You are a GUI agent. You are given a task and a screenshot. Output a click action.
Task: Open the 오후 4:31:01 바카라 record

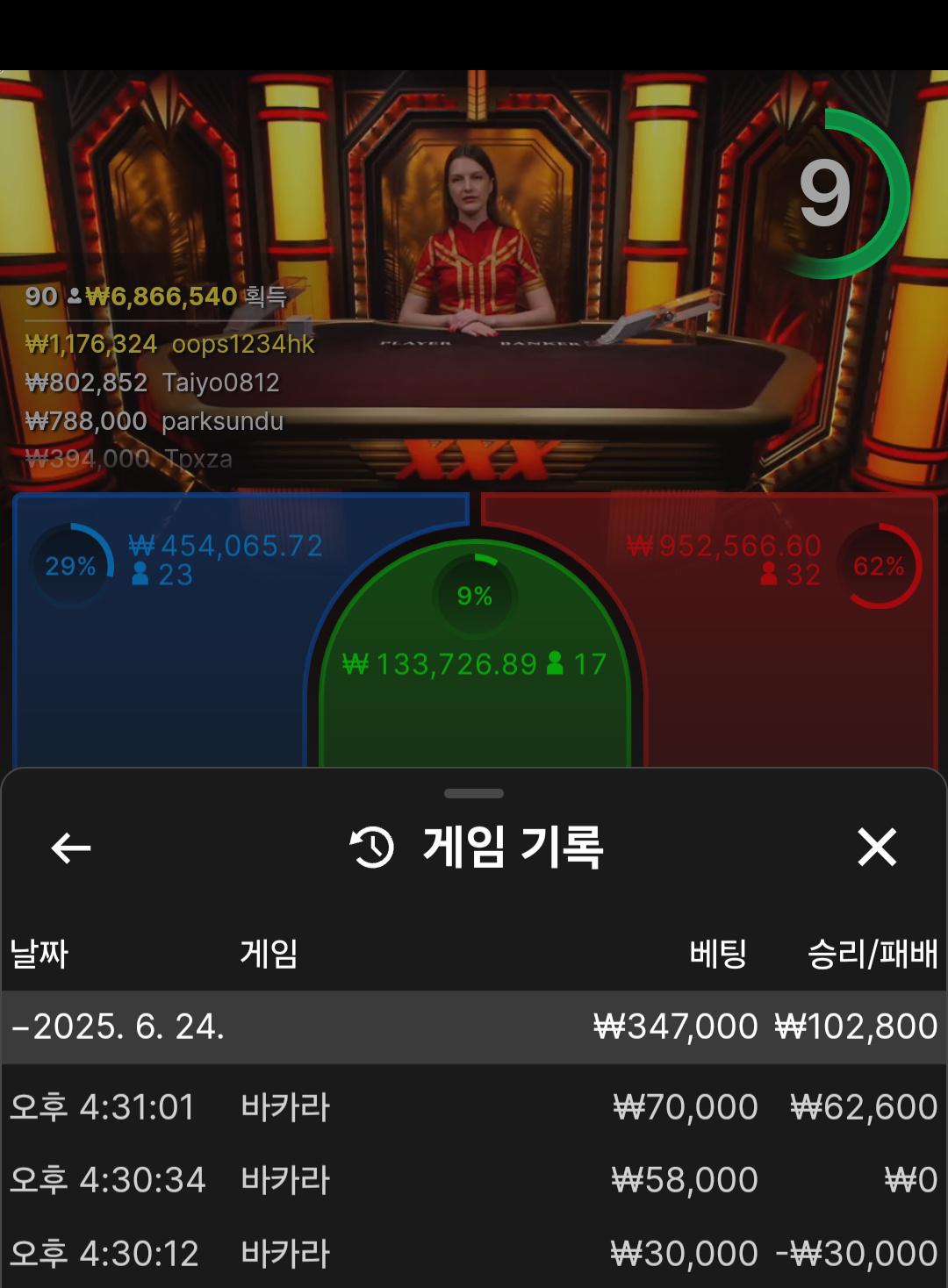click(x=474, y=1107)
